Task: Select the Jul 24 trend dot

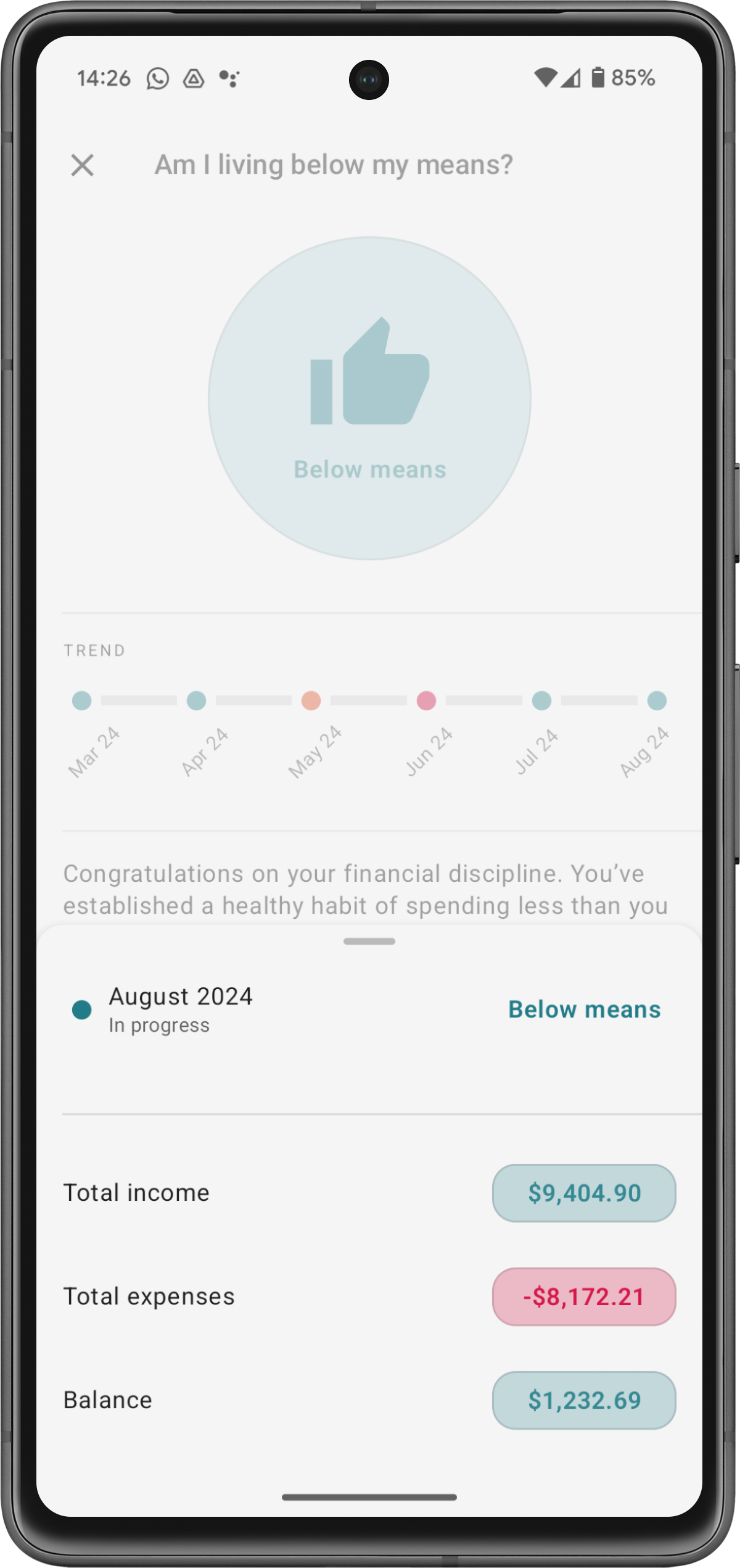Action: pyautogui.click(x=541, y=700)
